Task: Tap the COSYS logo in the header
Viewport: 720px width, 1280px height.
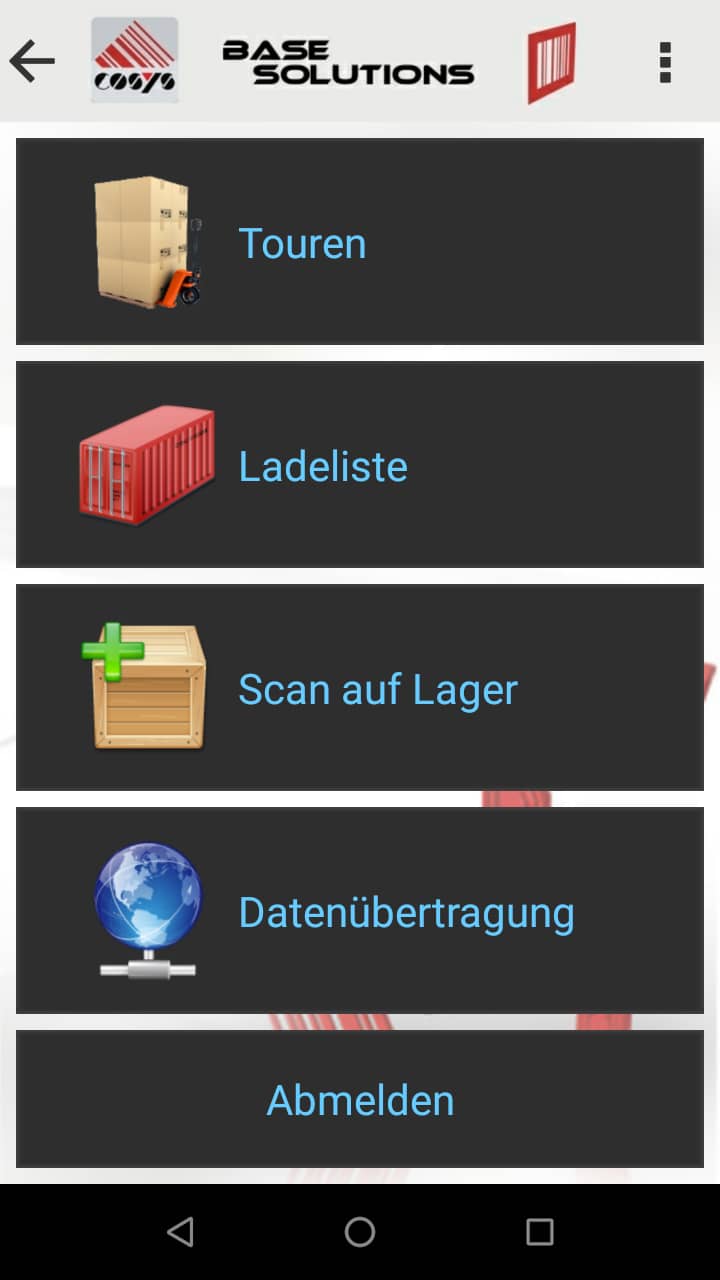Action: point(135,60)
